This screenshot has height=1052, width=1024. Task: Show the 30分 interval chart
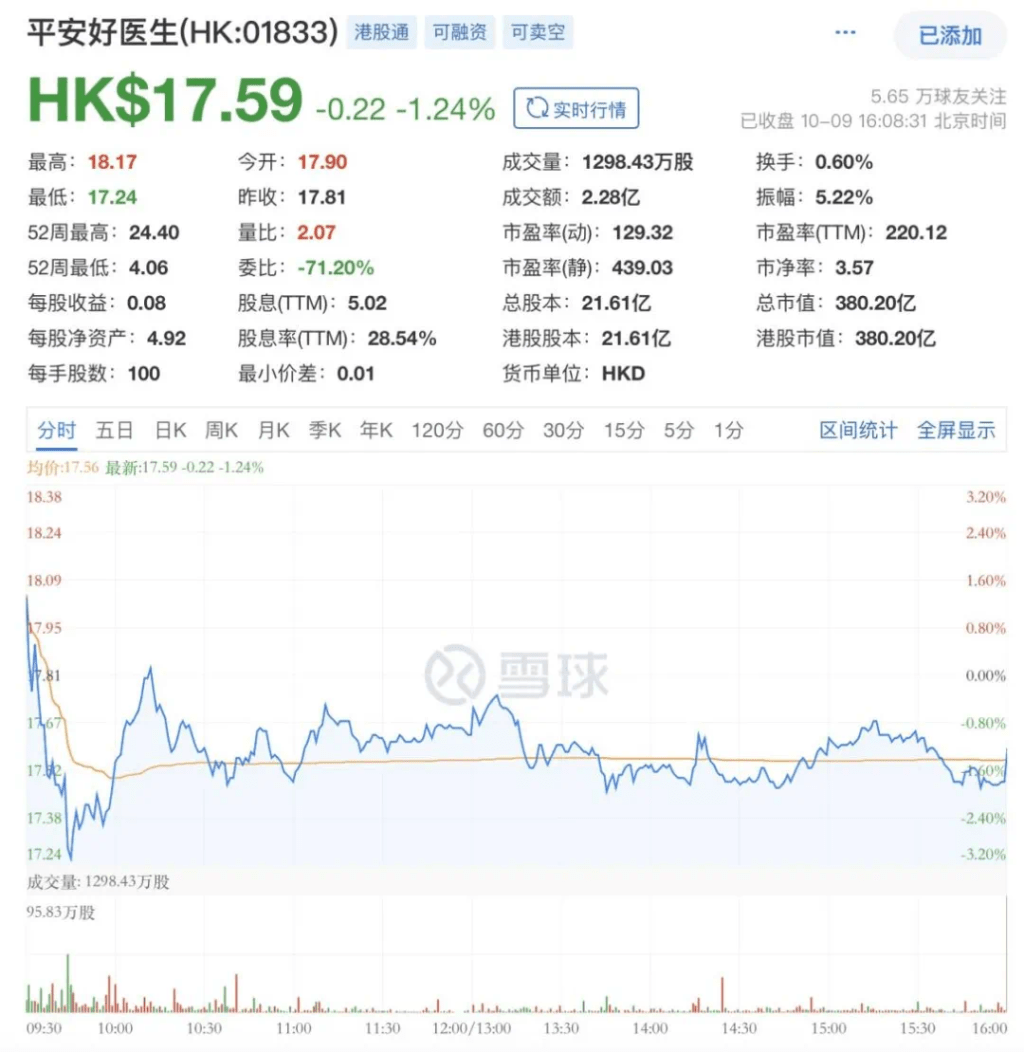(x=563, y=431)
